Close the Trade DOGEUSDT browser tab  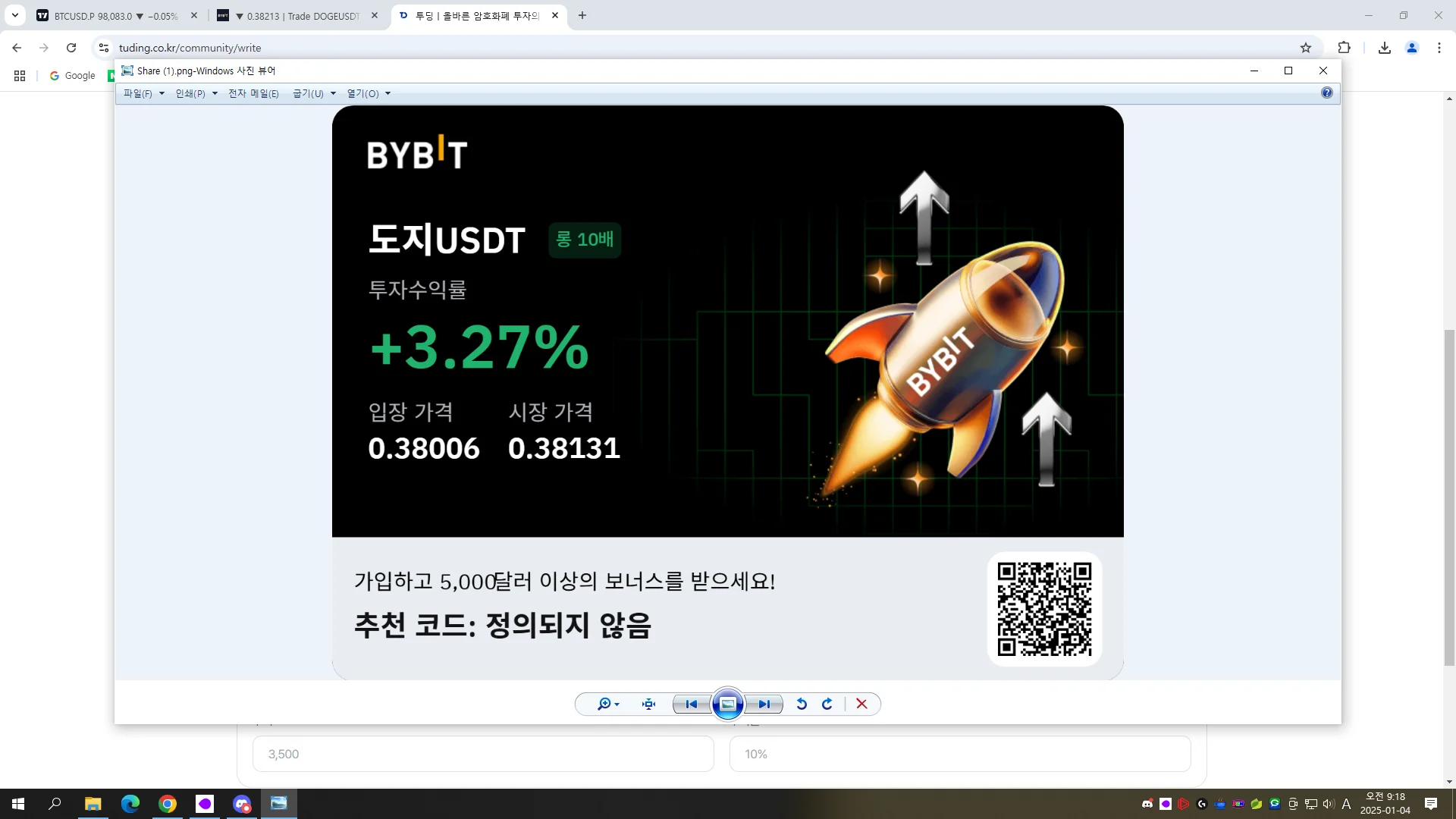tap(375, 15)
